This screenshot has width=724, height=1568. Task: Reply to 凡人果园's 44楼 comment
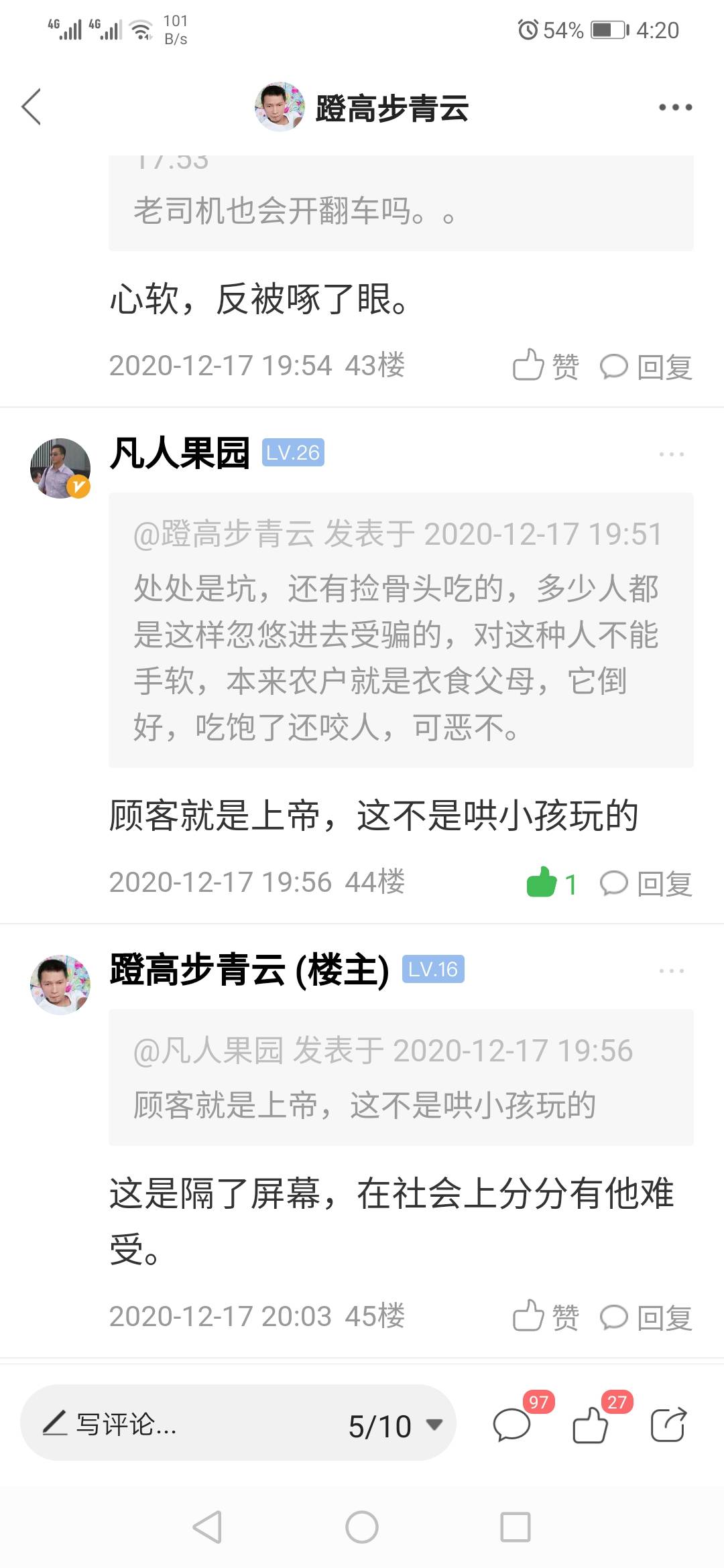[646, 883]
